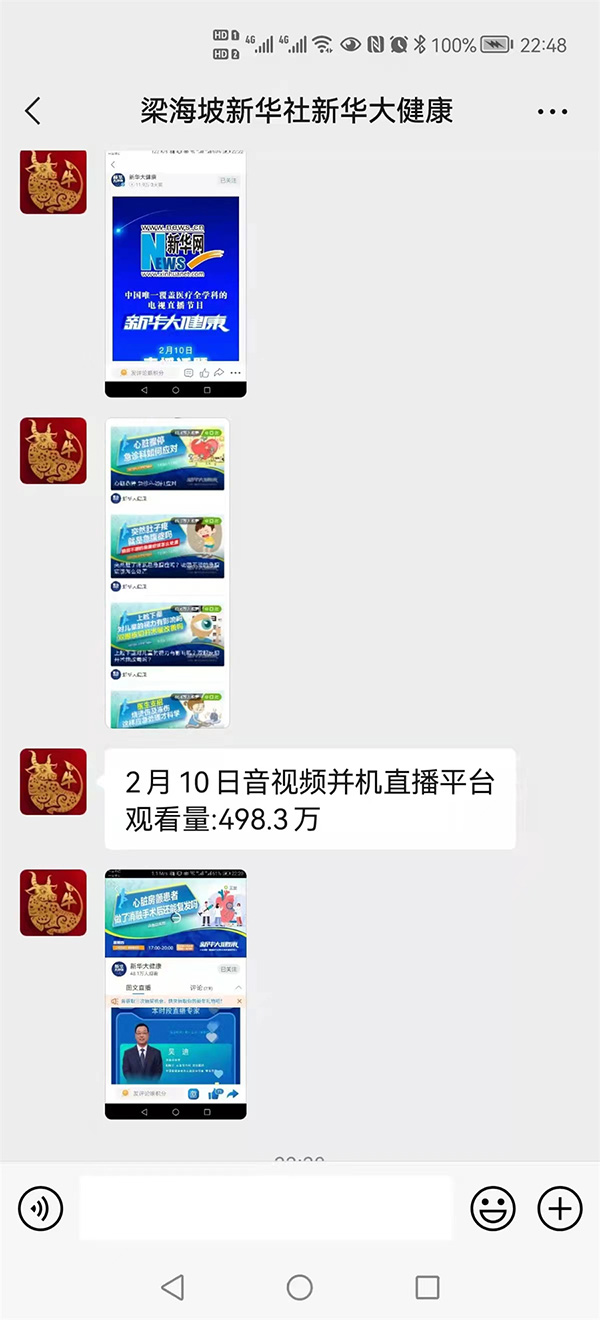Open the chat's three-dot menu
The height and width of the screenshot is (1320, 600).
pyautogui.click(x=552, y=111)
